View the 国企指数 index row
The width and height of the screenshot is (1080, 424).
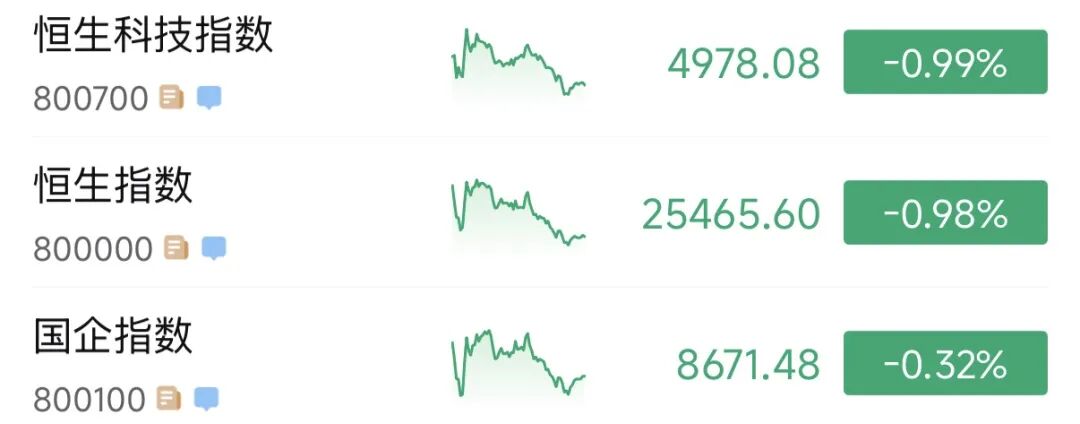[x=113, y=337]
